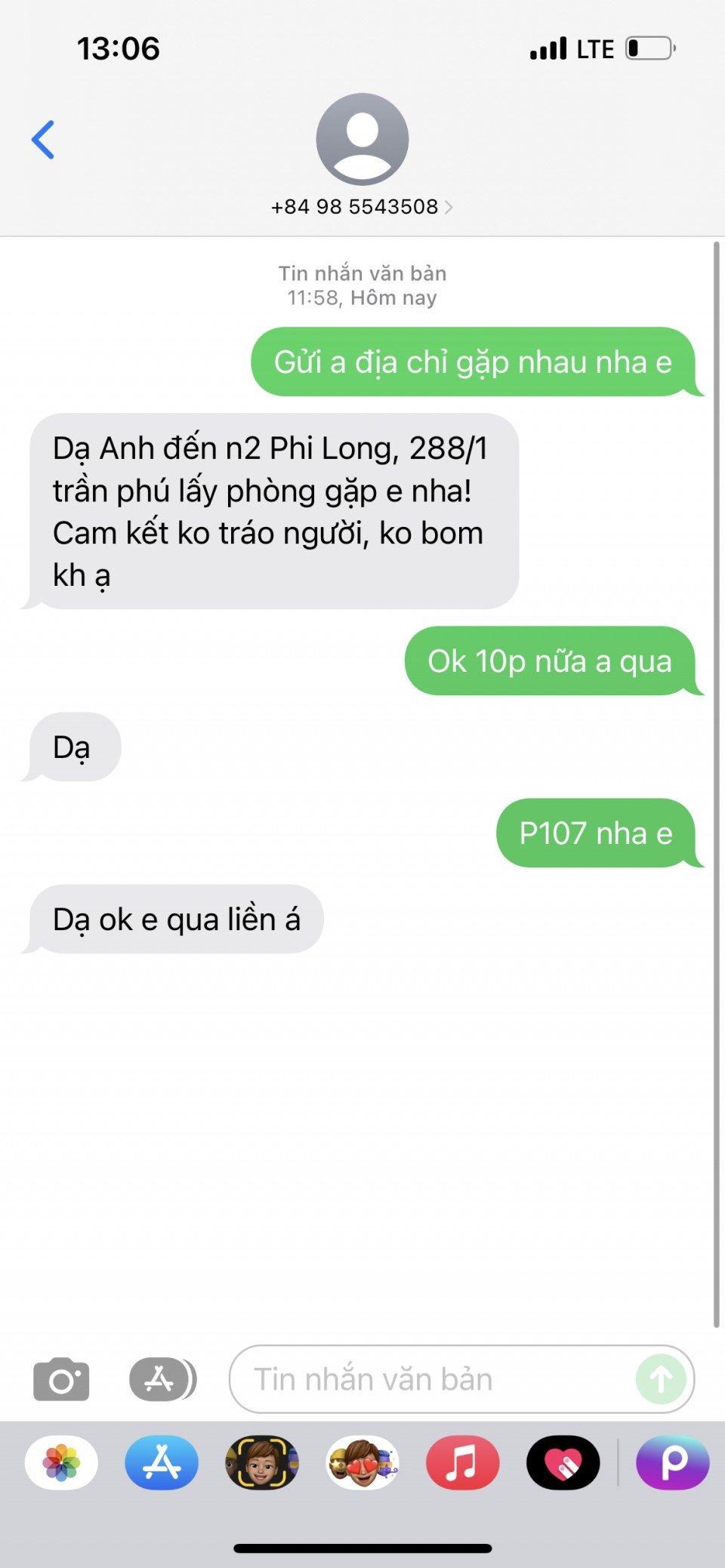Open the camera to attach a photo
725x1568 pixels.
click(61, 1379)
